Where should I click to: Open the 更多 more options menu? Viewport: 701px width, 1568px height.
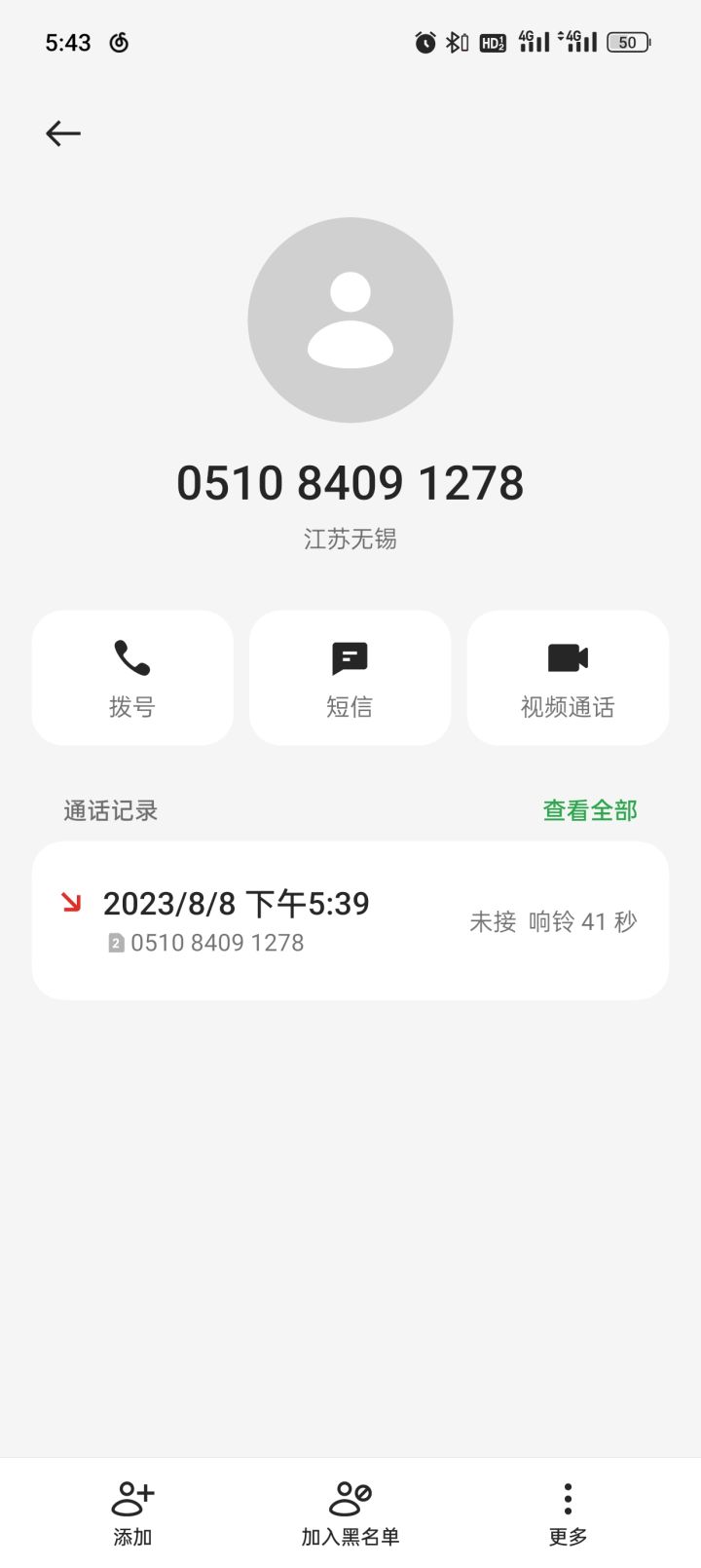[x=568, y=1512]
